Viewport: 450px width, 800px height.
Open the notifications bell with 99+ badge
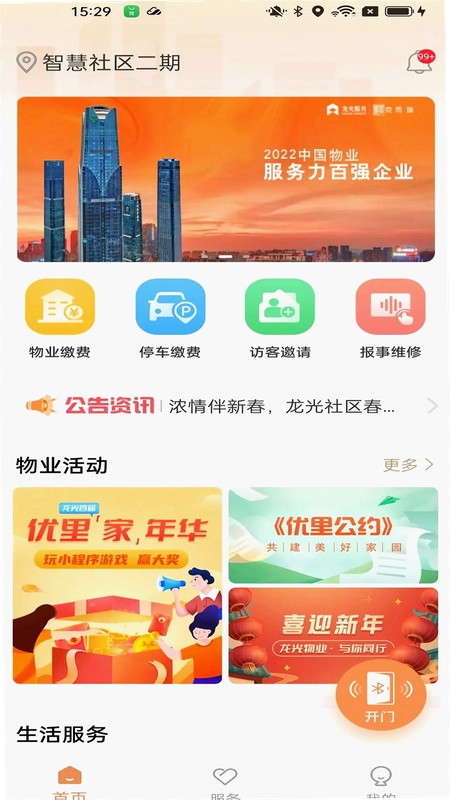pos(420,62)
